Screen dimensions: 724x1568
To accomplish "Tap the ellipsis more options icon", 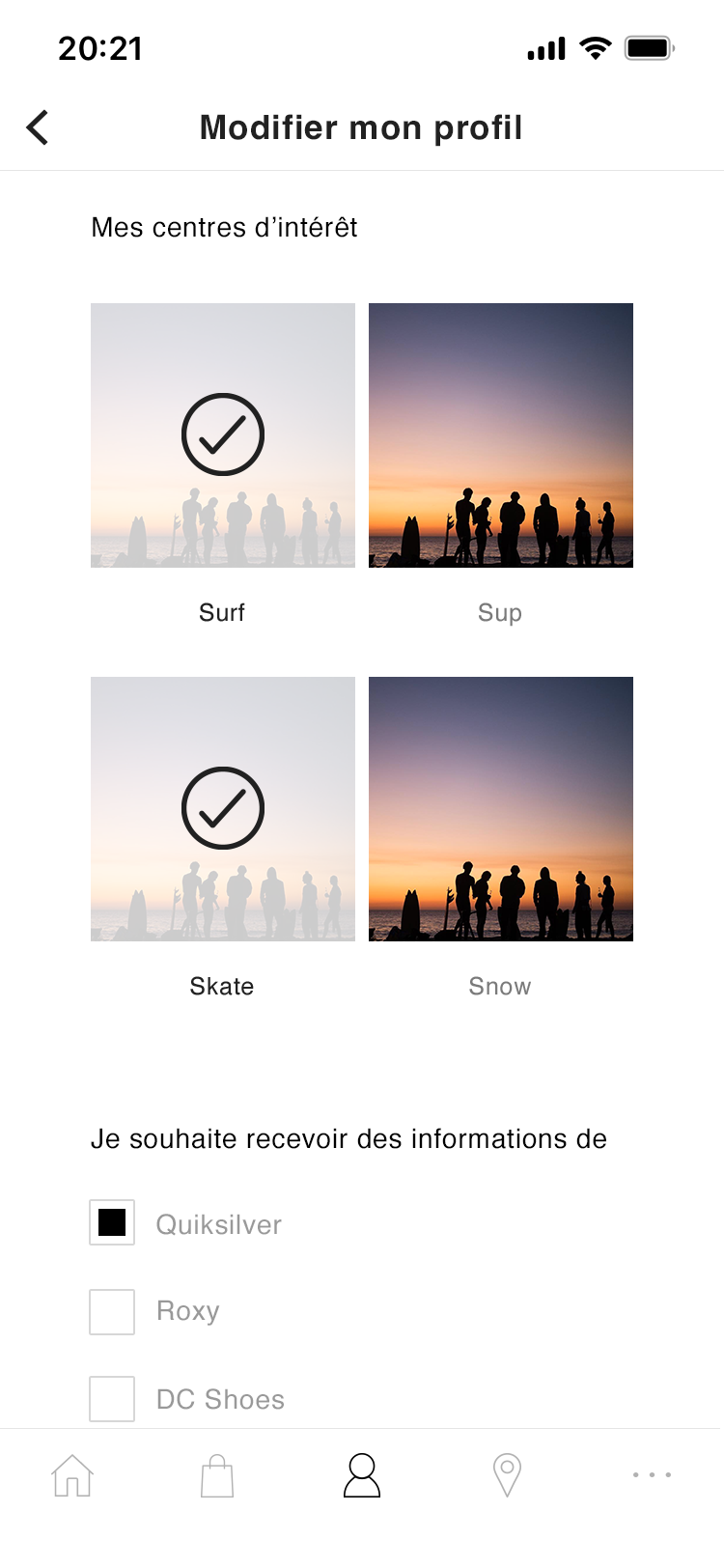I will coord(651,1474).
